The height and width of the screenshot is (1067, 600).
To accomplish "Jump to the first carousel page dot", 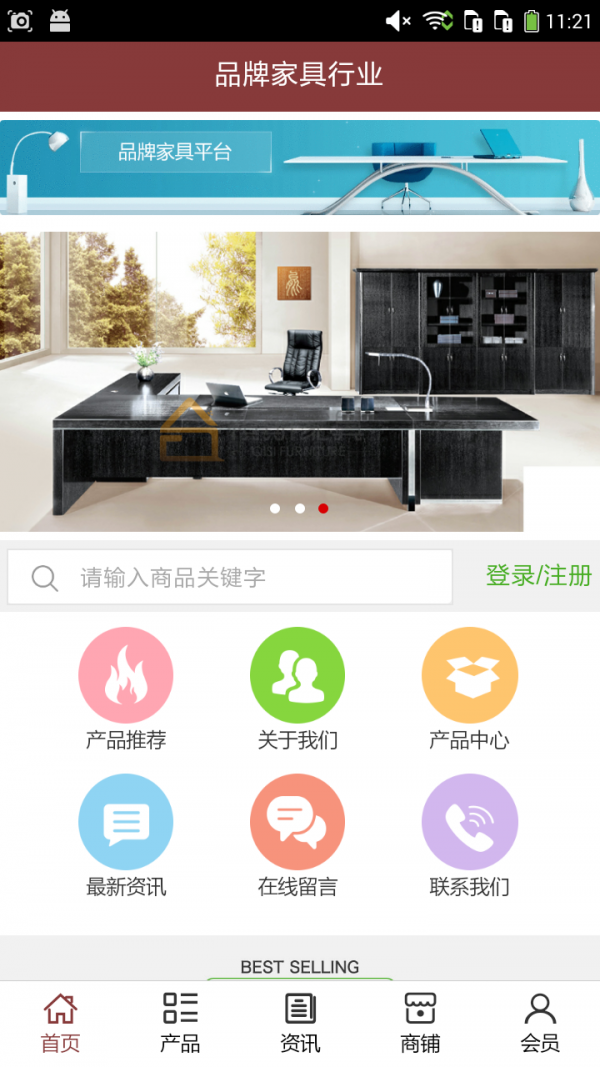I will tap(275, 508).
